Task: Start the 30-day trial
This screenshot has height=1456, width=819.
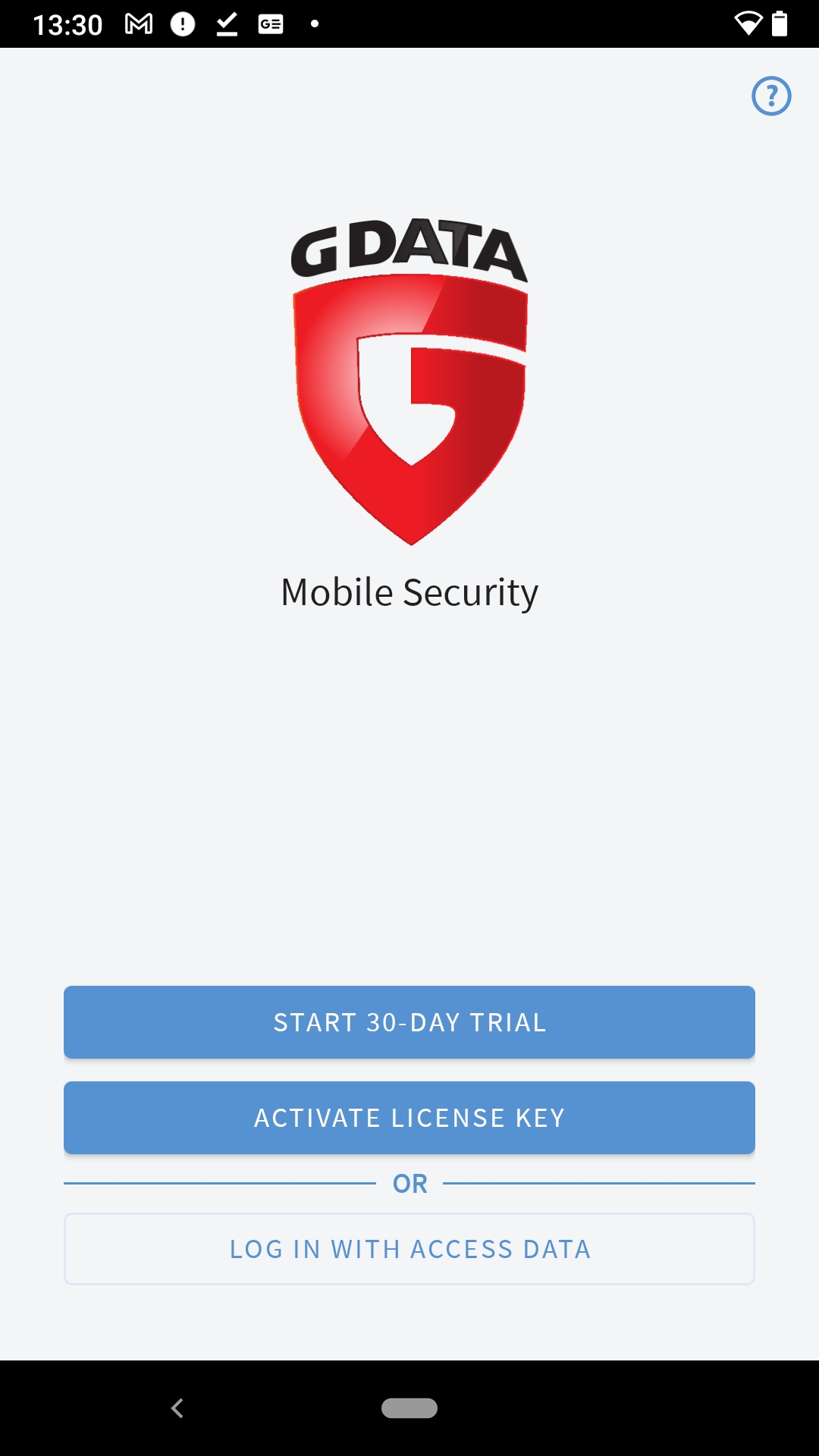Action: pos(409,1022)
